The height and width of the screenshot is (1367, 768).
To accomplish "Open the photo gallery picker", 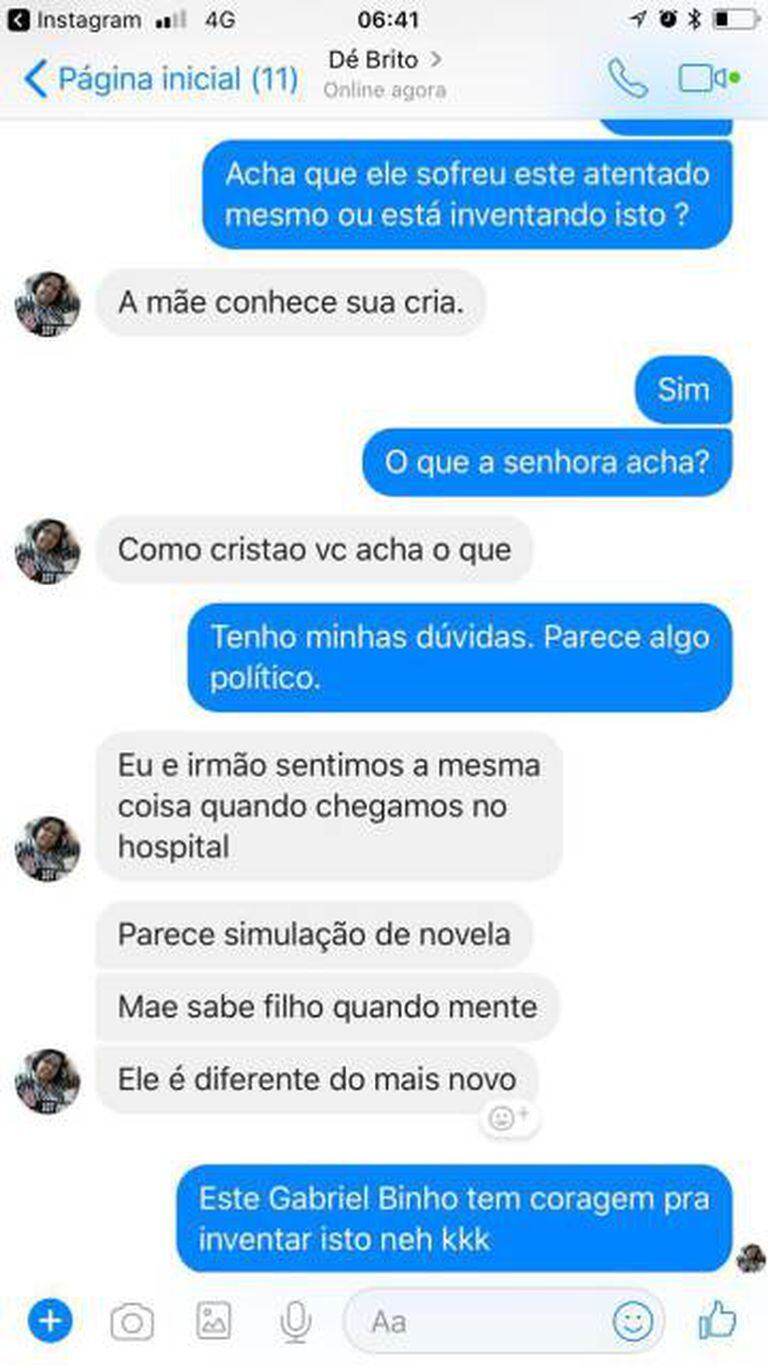I will coord(213,1322).
